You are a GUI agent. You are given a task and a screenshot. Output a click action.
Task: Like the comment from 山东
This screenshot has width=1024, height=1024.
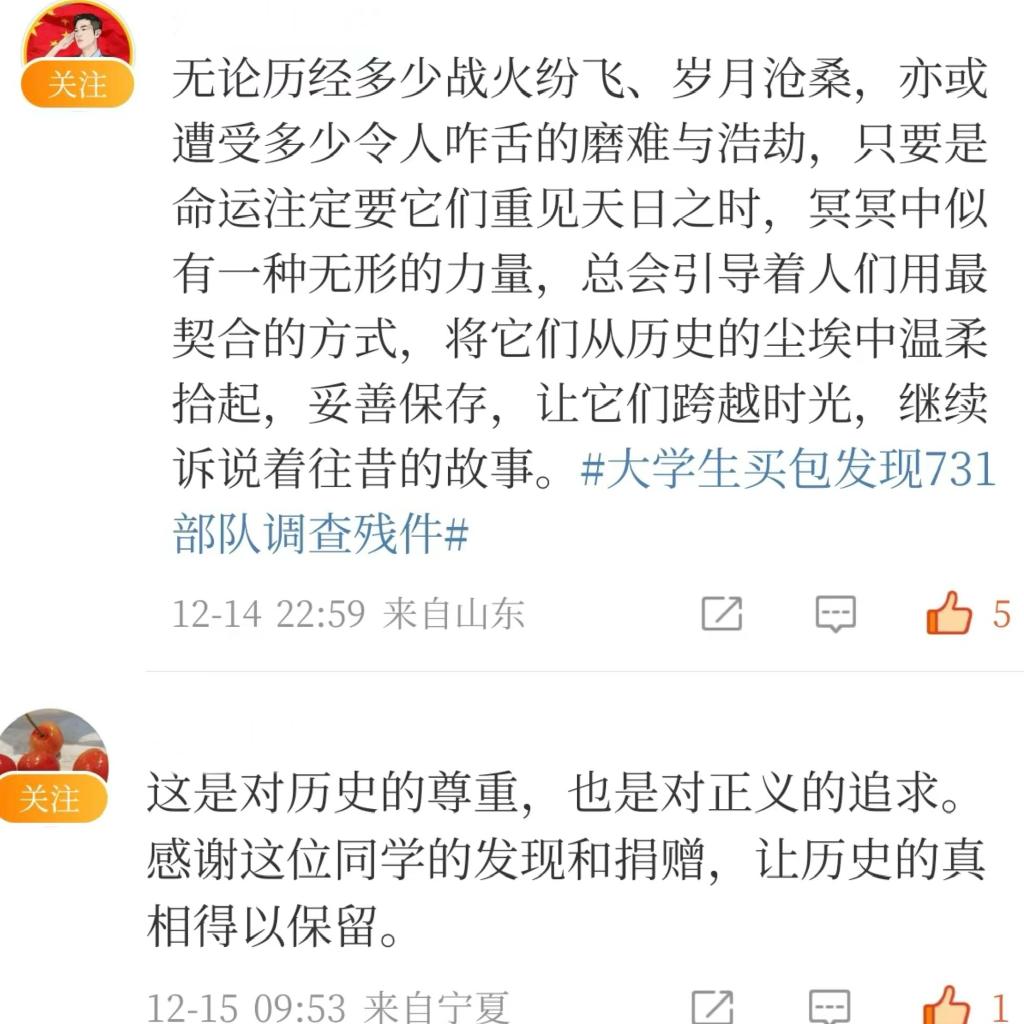pos(949,613)
